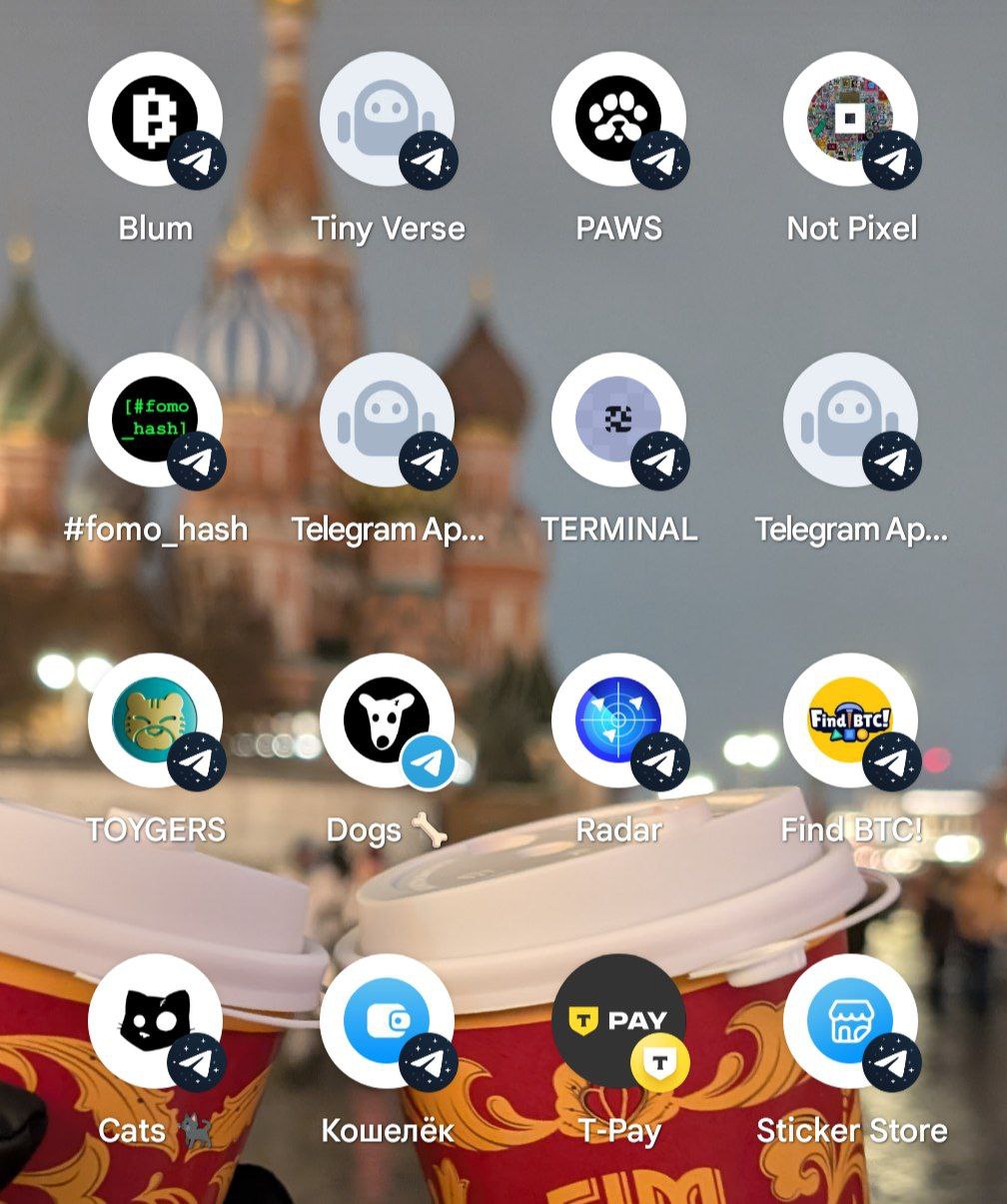Open the TOYGERS shortcut
This screenshot has width=1007, height=1204.
pos(155,720)
